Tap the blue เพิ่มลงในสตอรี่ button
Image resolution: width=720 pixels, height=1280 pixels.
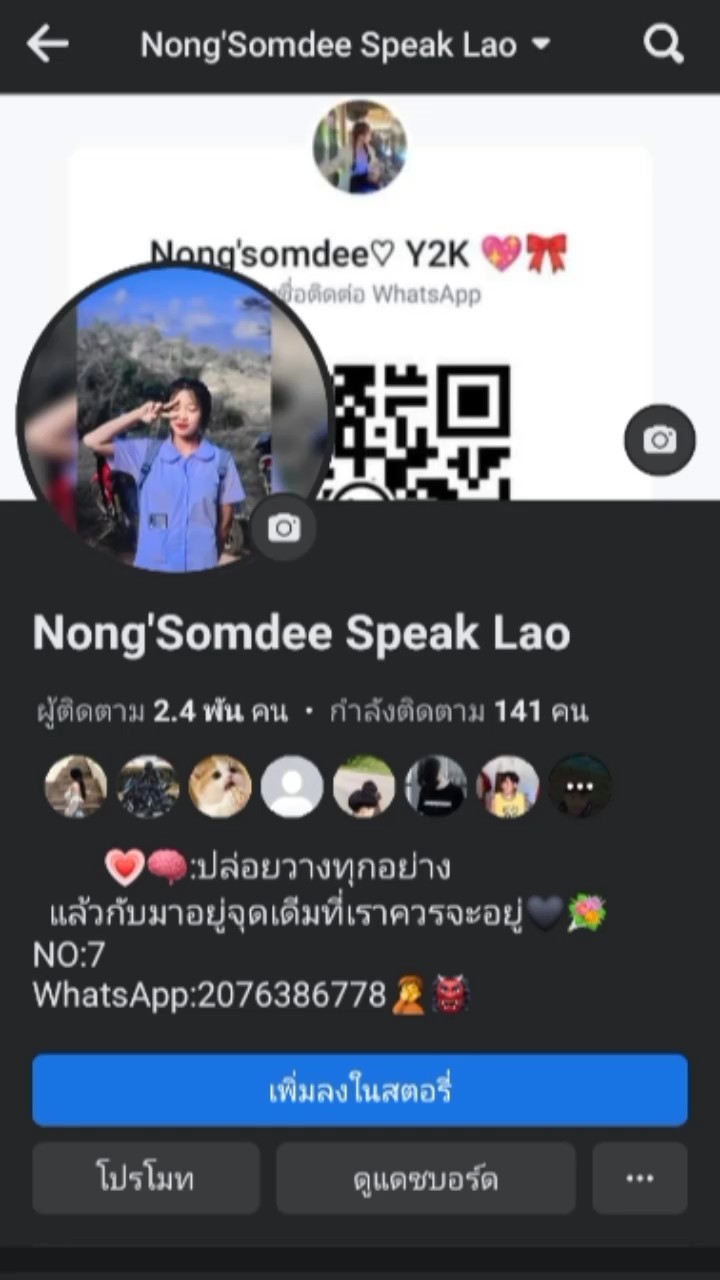[x=360, y=1090]
